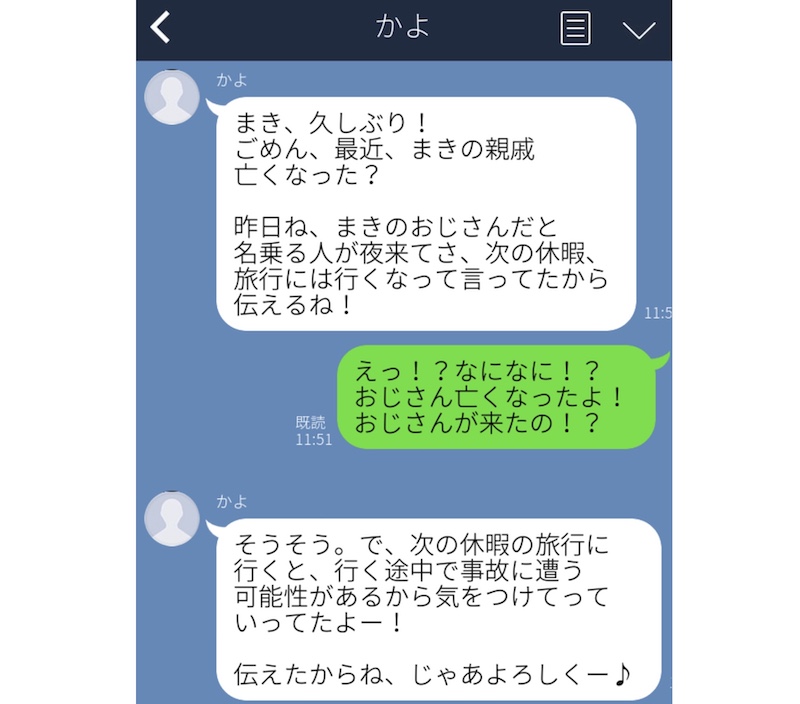The image size is (800, 704).
Task: Go back from the かよ chat
Action: (160, 28)
